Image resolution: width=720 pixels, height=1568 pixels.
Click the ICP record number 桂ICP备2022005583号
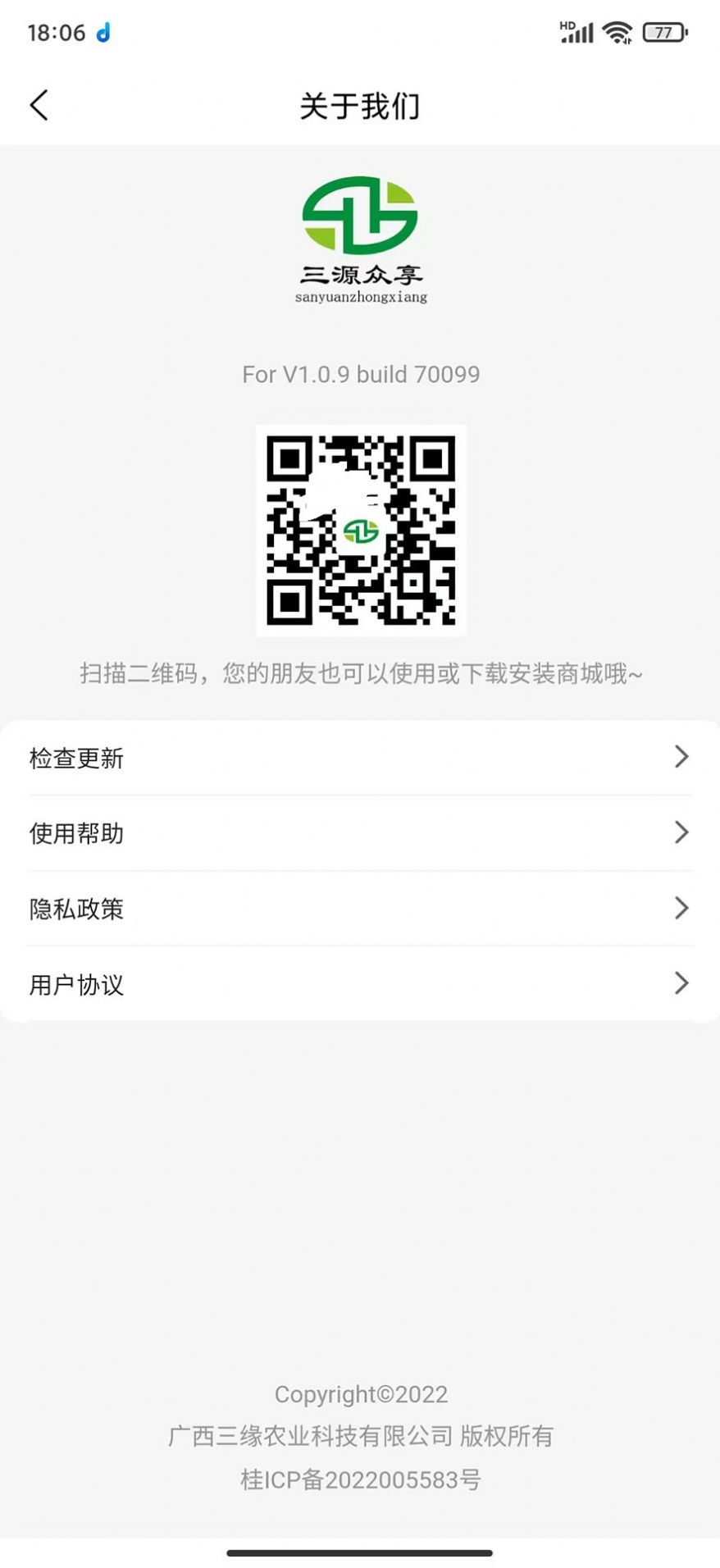tap(361, 1479)
